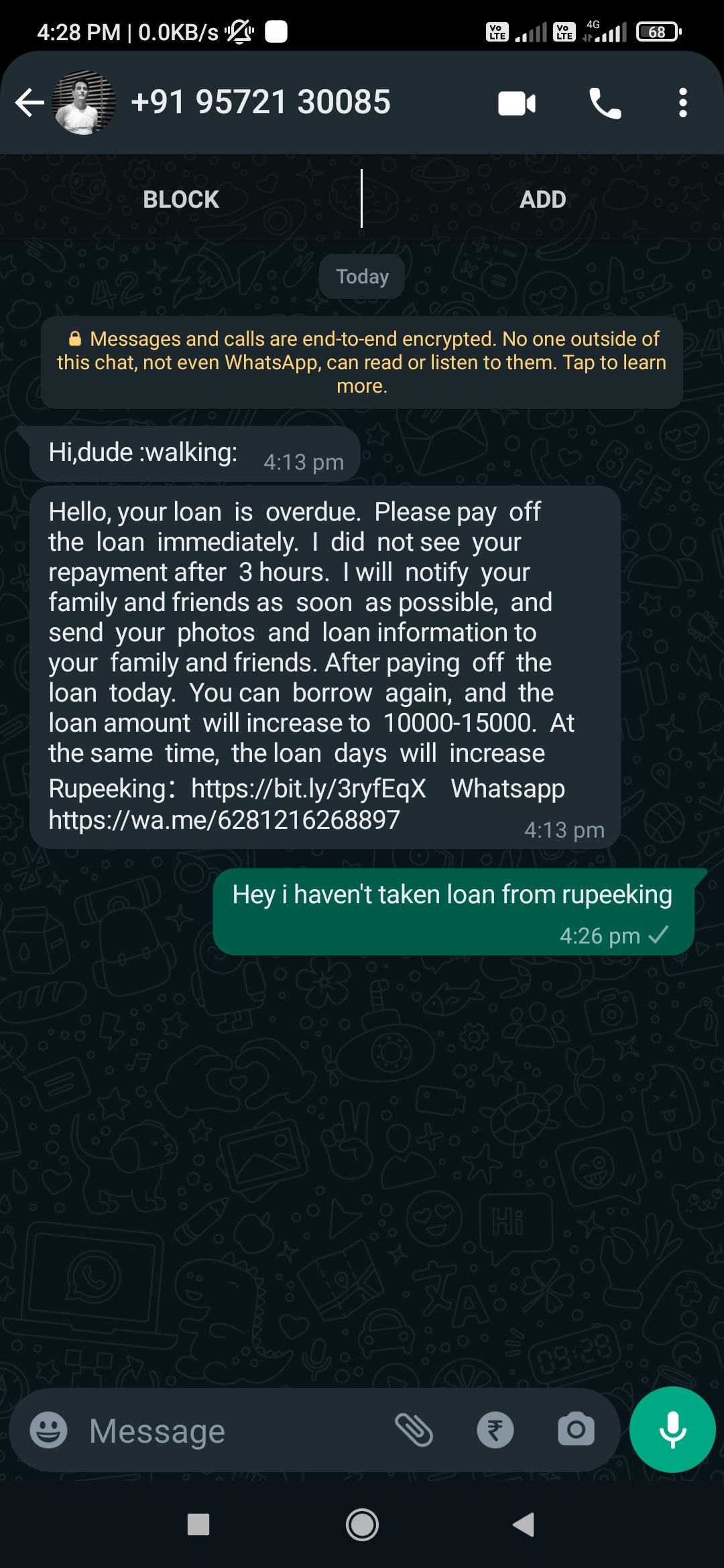Open the contact's profile picture
Viewport: 724px width, 1568px height.
pos(84,103)
